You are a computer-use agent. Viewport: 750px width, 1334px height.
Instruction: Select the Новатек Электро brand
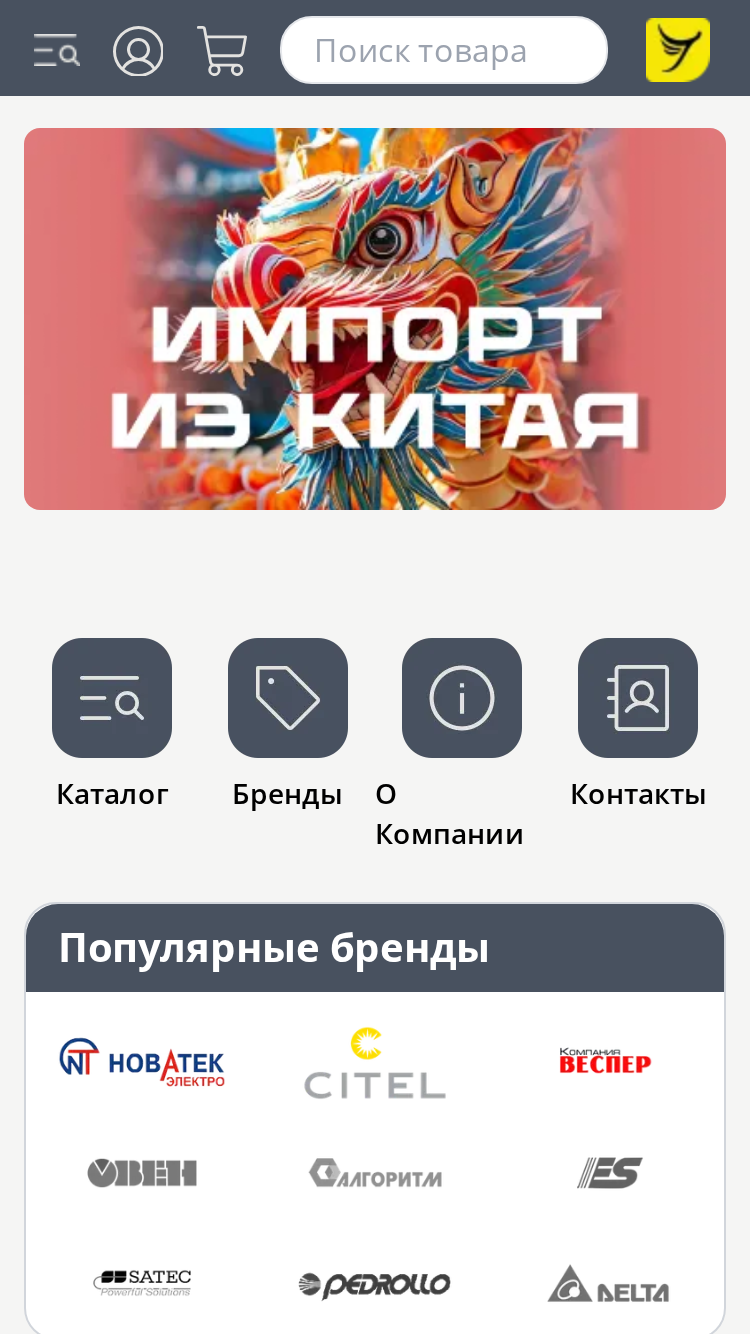pos(142,1062)
